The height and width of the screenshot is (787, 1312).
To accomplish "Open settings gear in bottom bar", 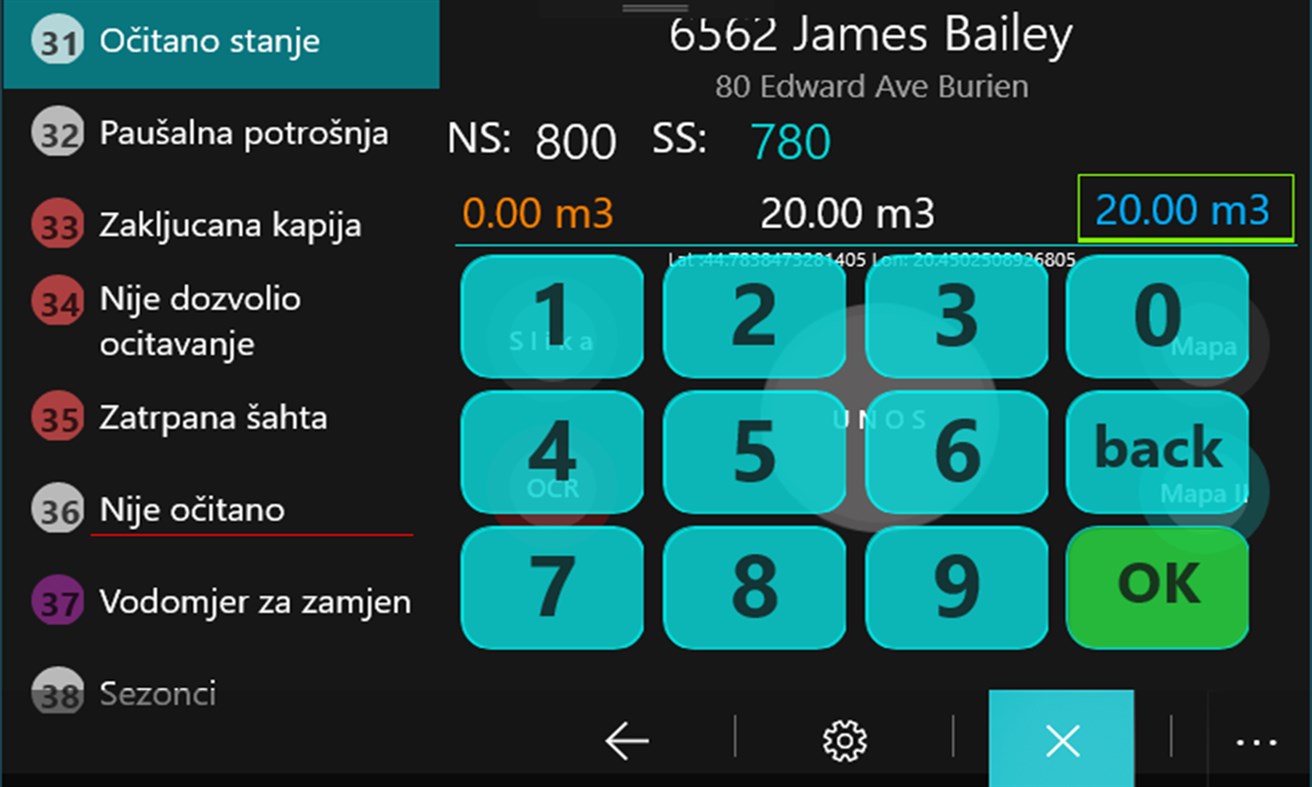I will [844, 741].
